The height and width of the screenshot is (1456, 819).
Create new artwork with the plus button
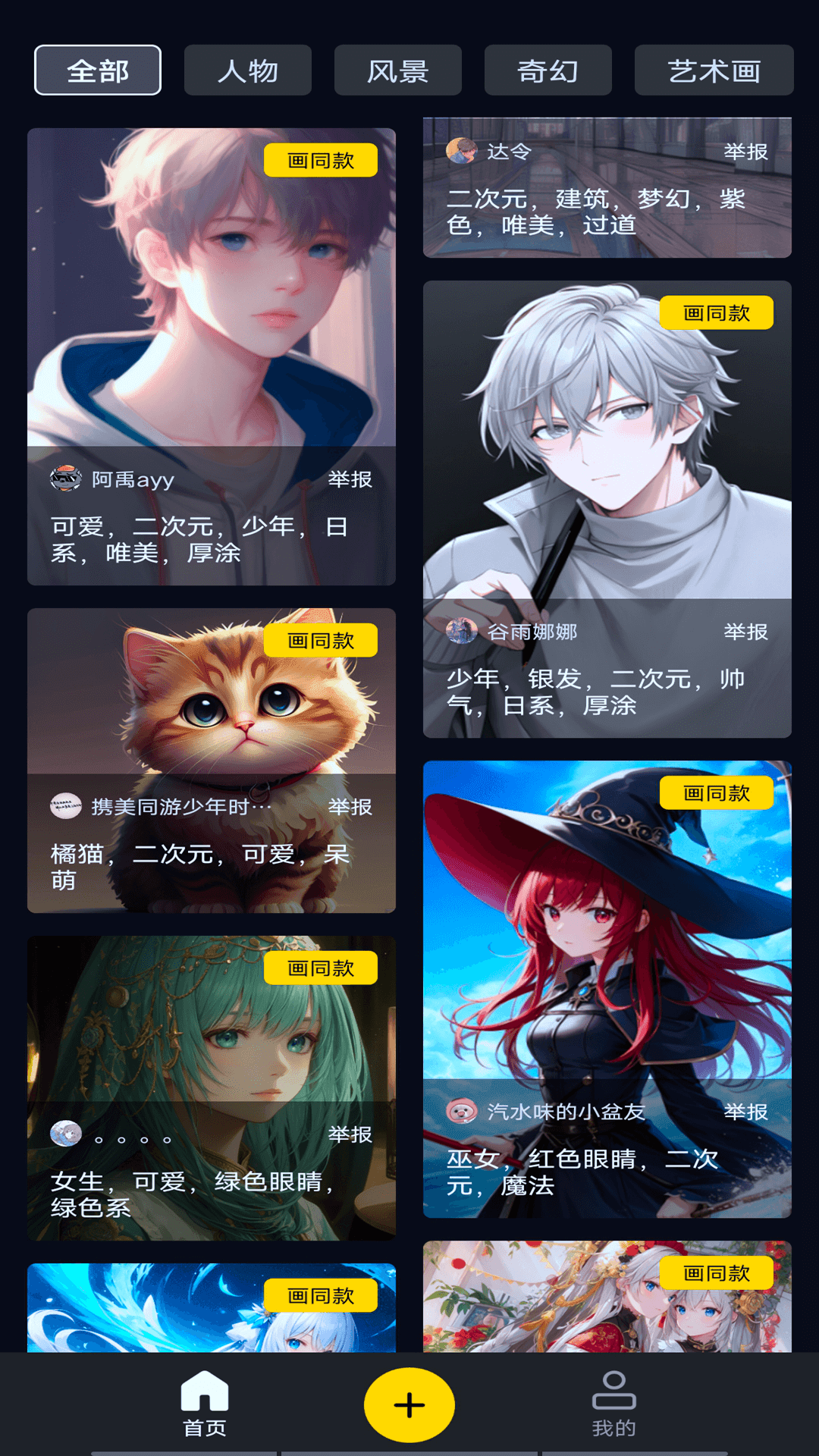[x=409, y=1404]
